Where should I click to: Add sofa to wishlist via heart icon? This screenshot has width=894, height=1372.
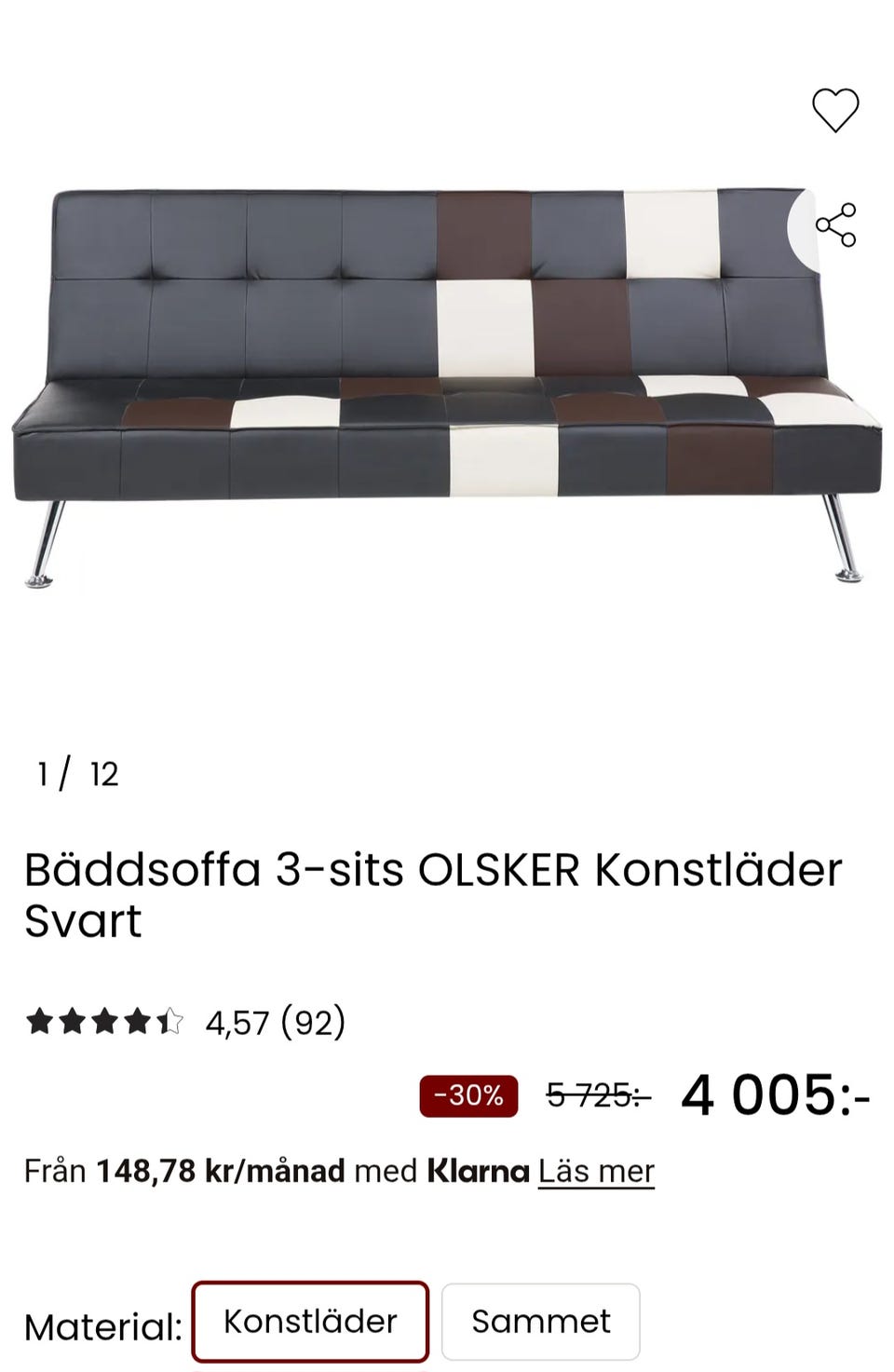pos(835,109)
